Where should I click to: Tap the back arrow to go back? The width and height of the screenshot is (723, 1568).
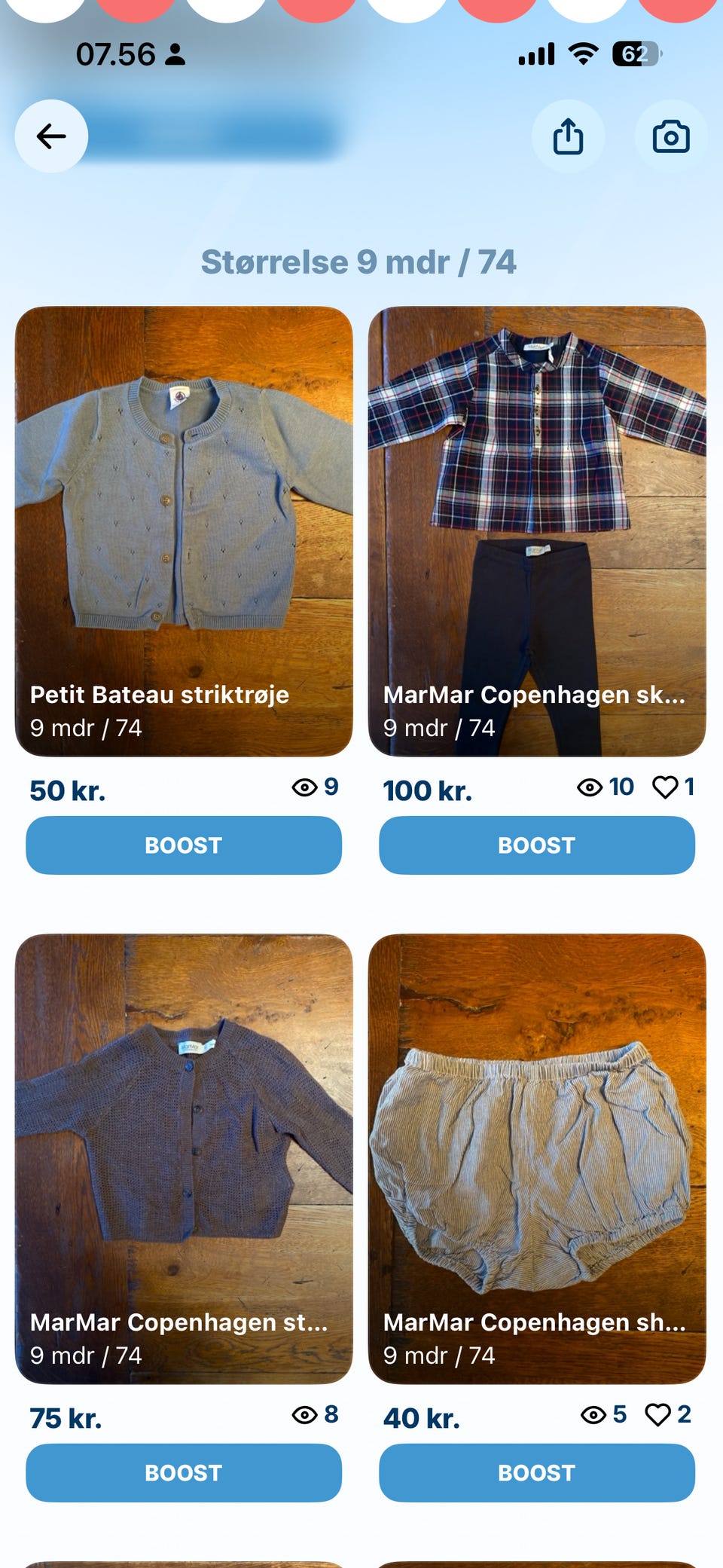[50, 136]
